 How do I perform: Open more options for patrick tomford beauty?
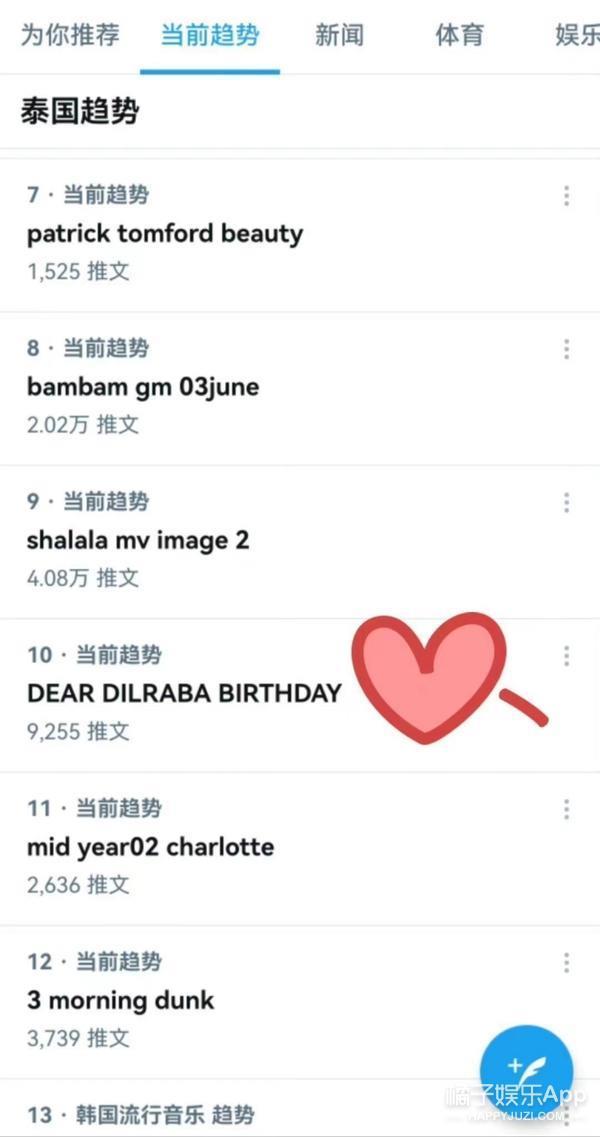pos(566,196)
